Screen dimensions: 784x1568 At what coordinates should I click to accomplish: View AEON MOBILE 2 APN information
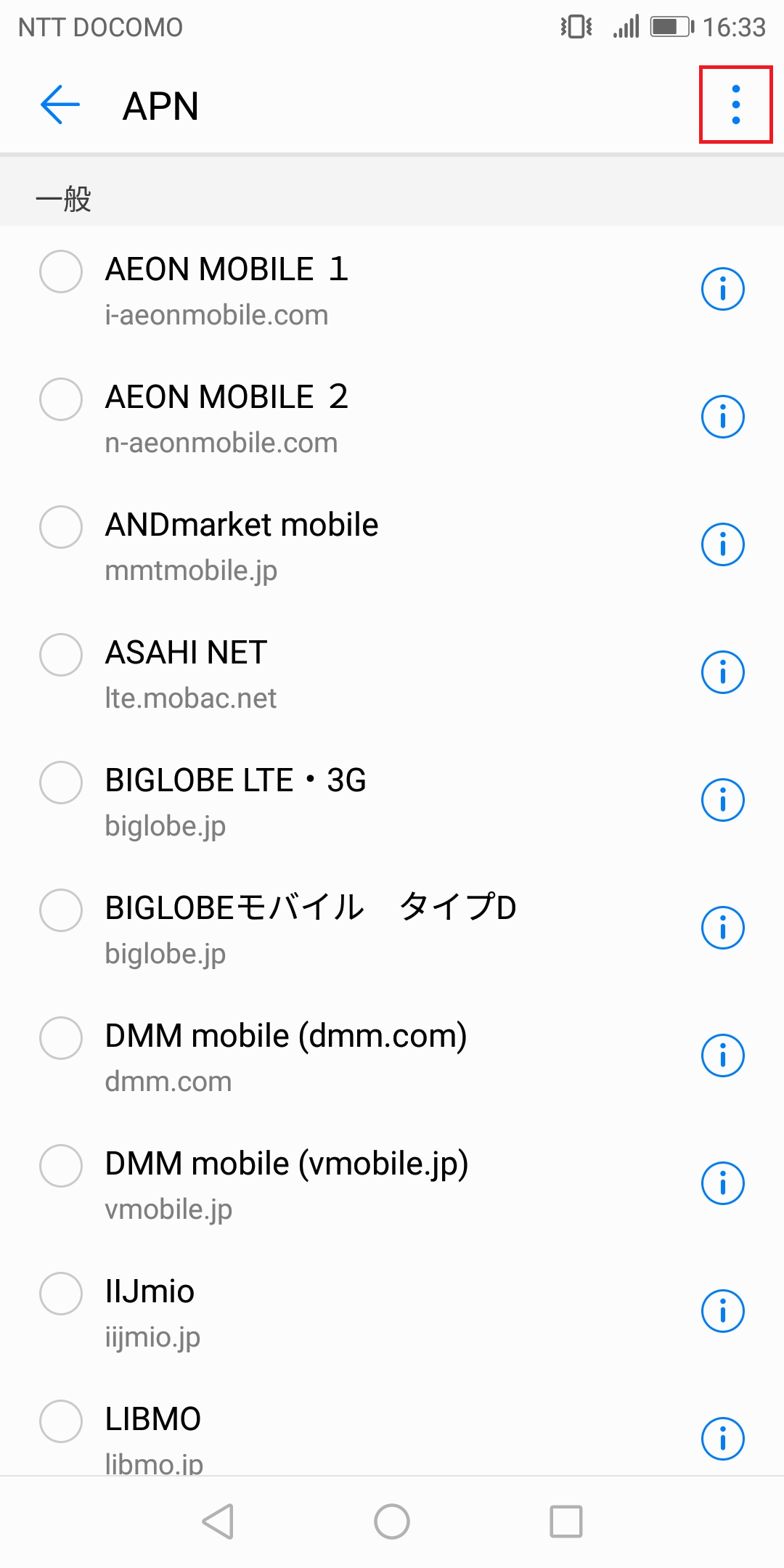tap(723, 416)
